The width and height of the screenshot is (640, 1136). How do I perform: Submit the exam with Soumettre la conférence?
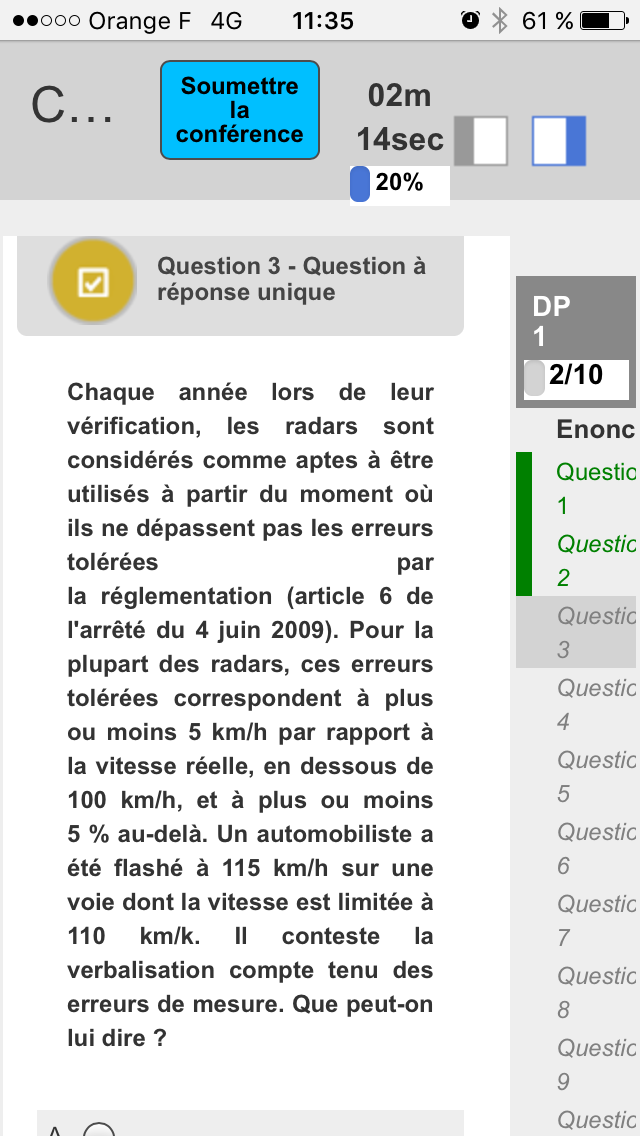click(x=240, y=110)
